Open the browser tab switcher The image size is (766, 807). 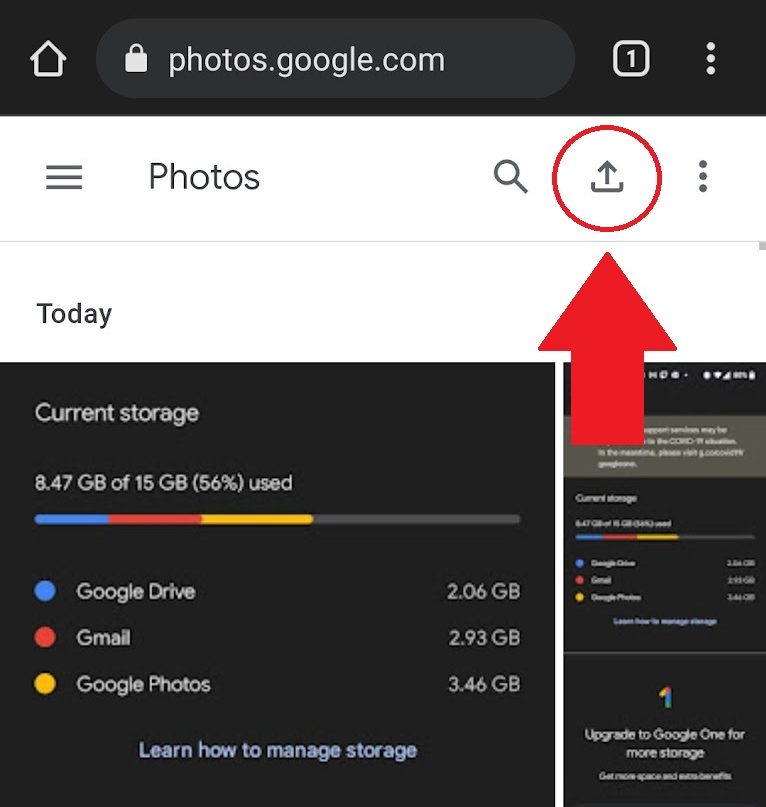coord(631,59)
